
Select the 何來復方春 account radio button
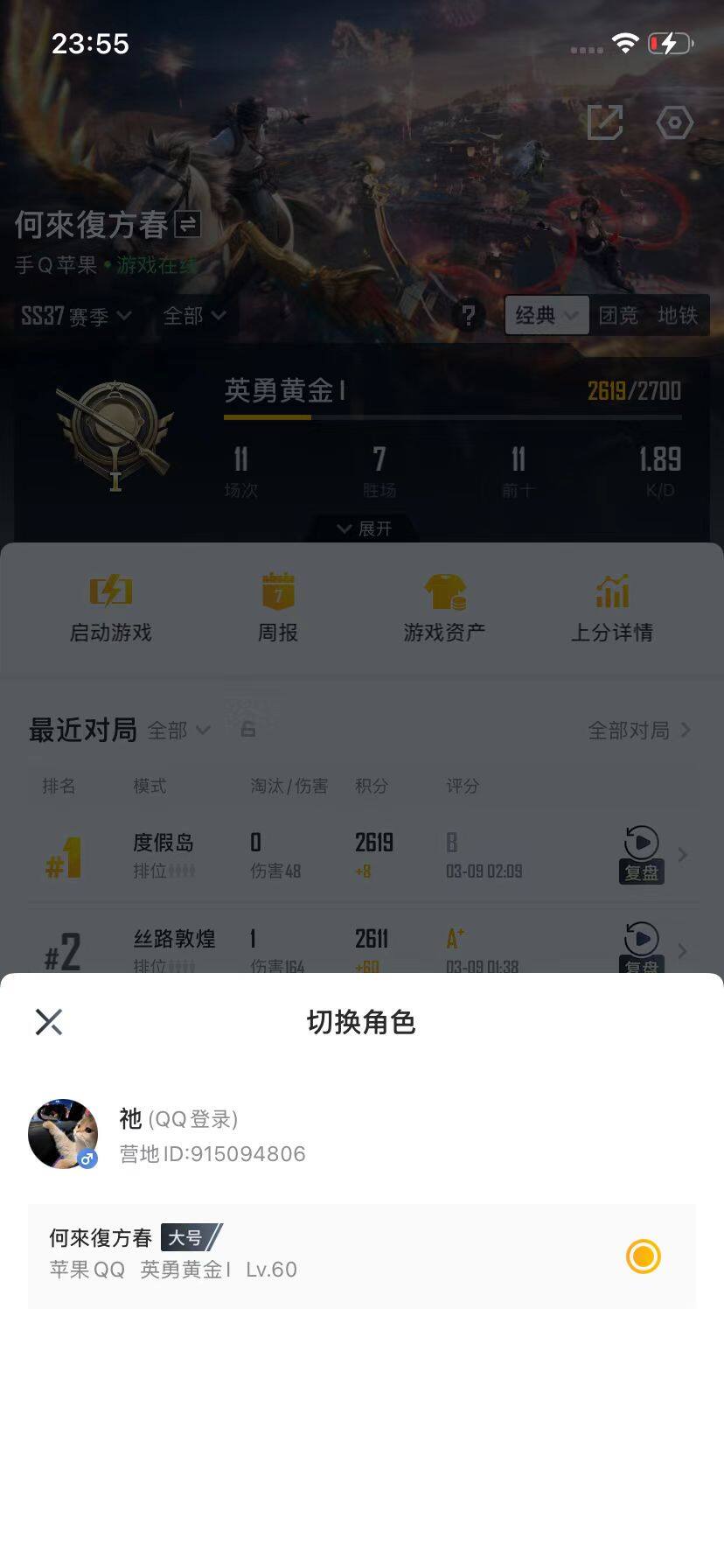643,1256
